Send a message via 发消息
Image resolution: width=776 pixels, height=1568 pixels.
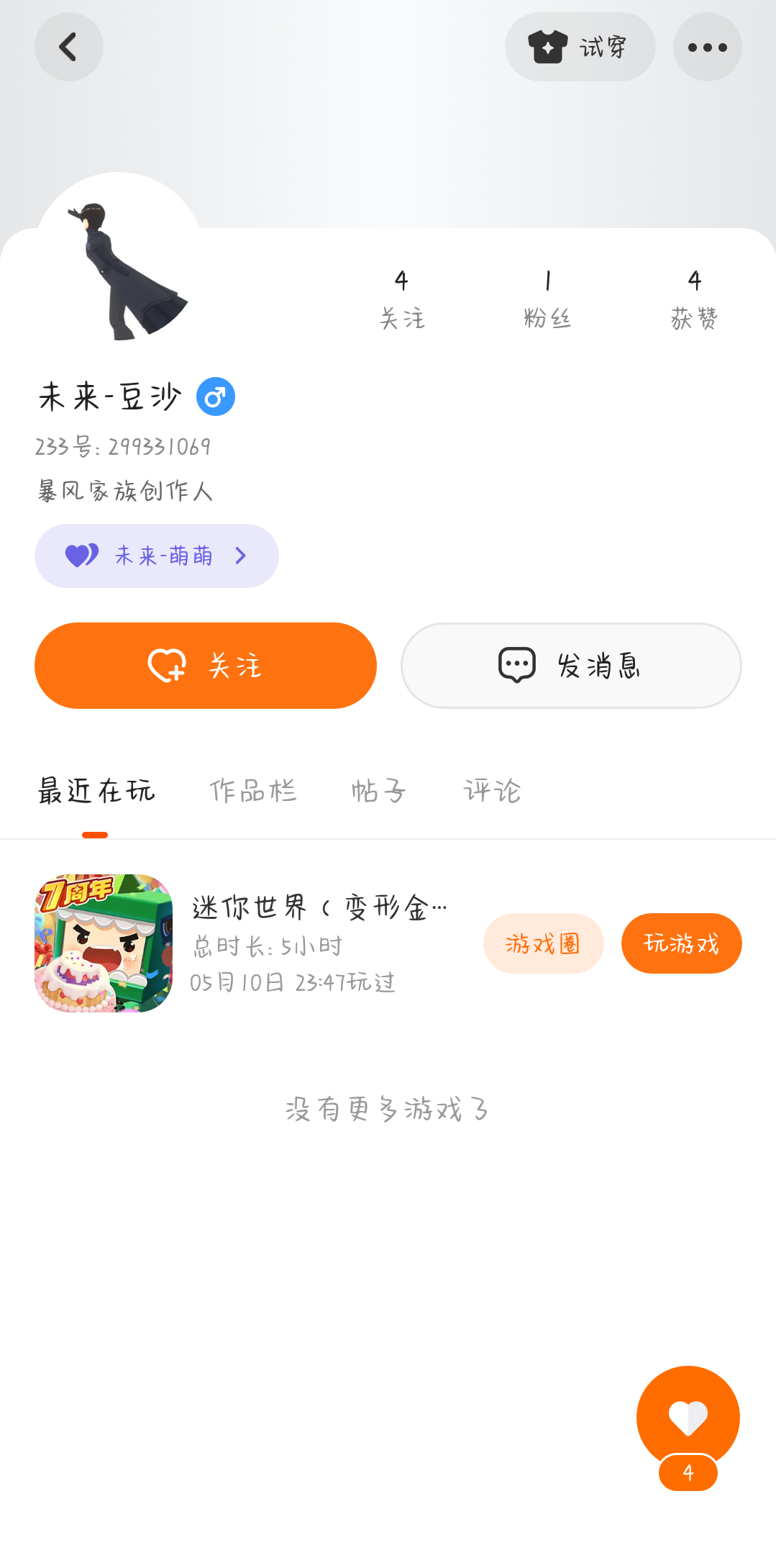tap(571, 666)
